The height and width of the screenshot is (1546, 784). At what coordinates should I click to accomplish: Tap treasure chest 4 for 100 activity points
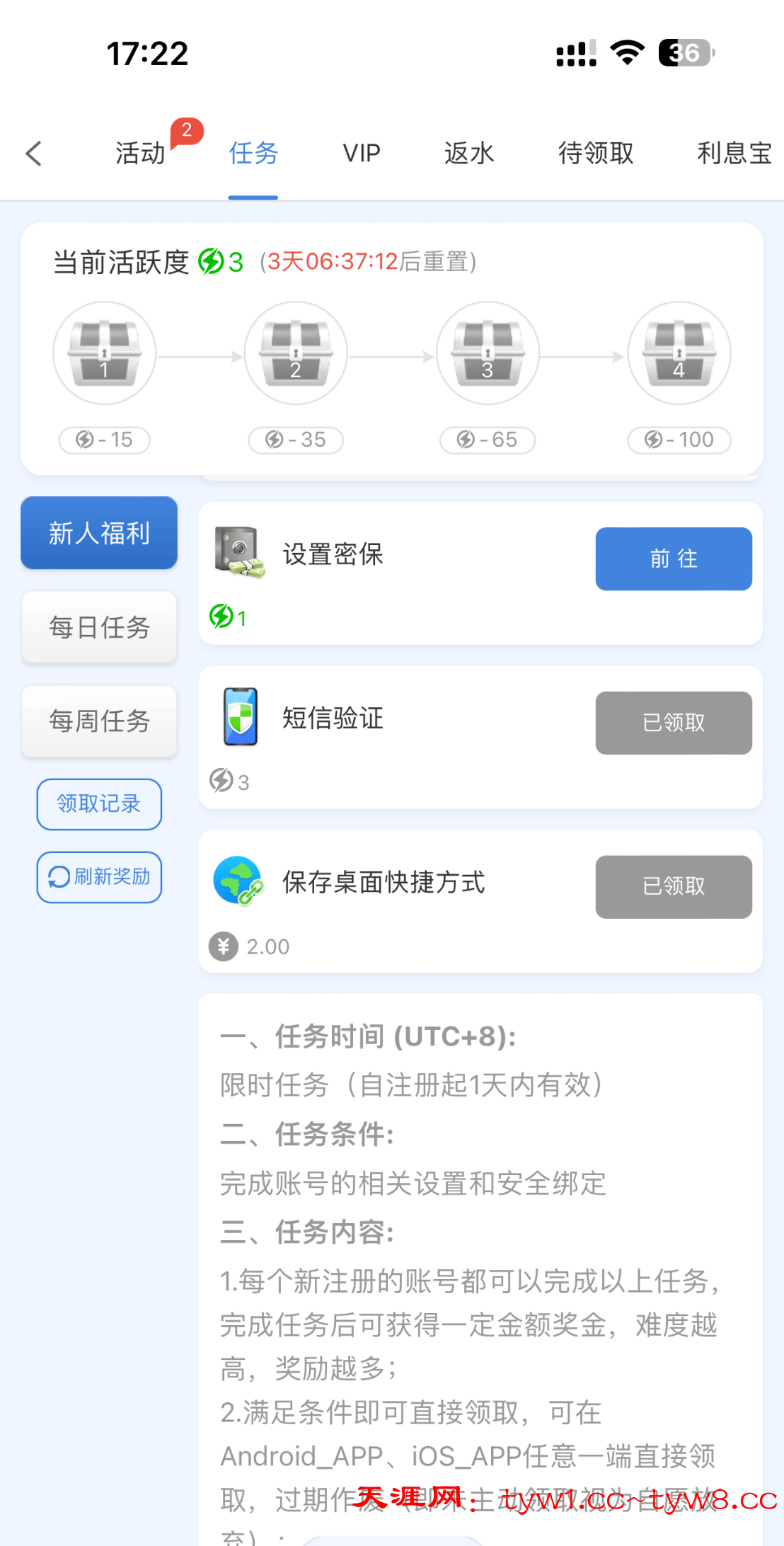pyautogui.click(x=679, y=353)
